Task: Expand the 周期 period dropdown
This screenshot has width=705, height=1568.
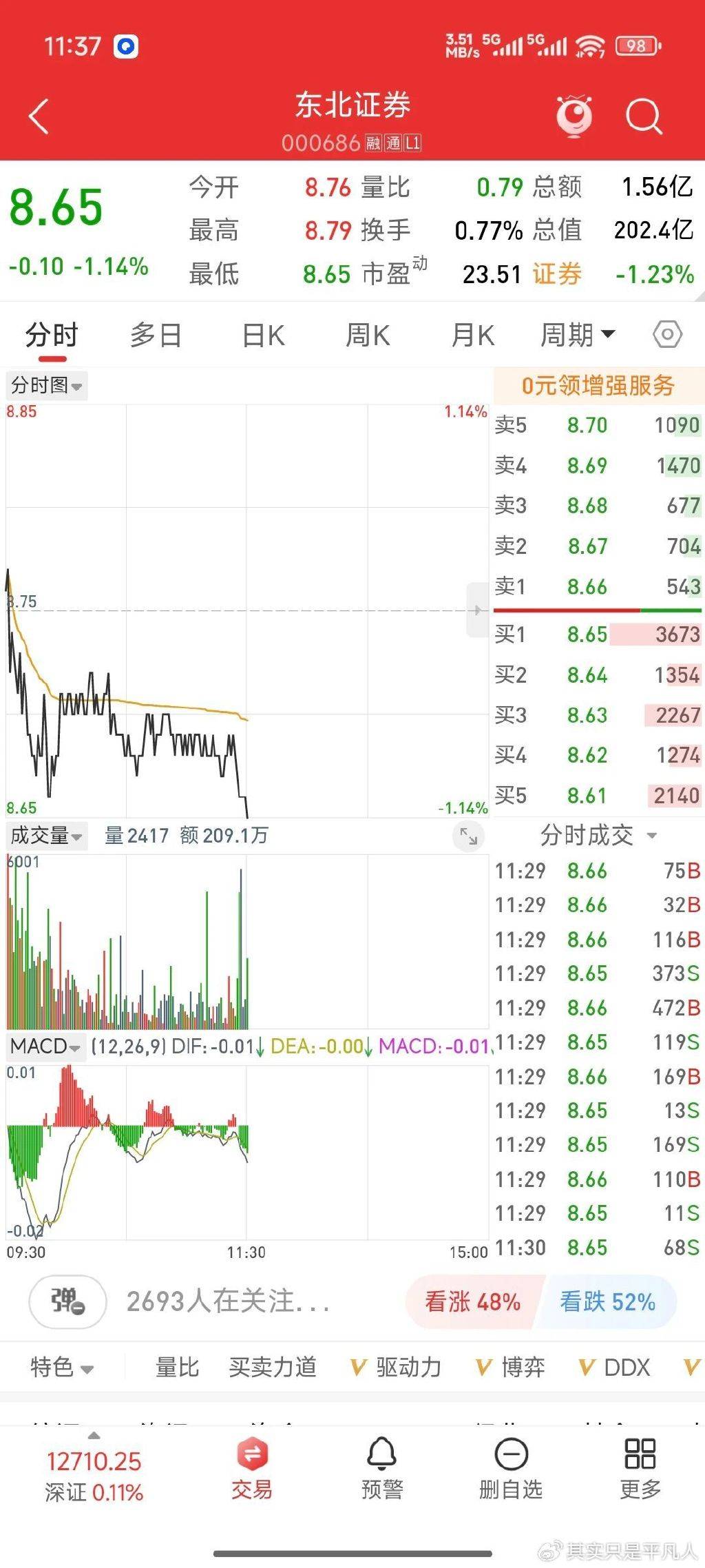Action: tap(577, 336)
